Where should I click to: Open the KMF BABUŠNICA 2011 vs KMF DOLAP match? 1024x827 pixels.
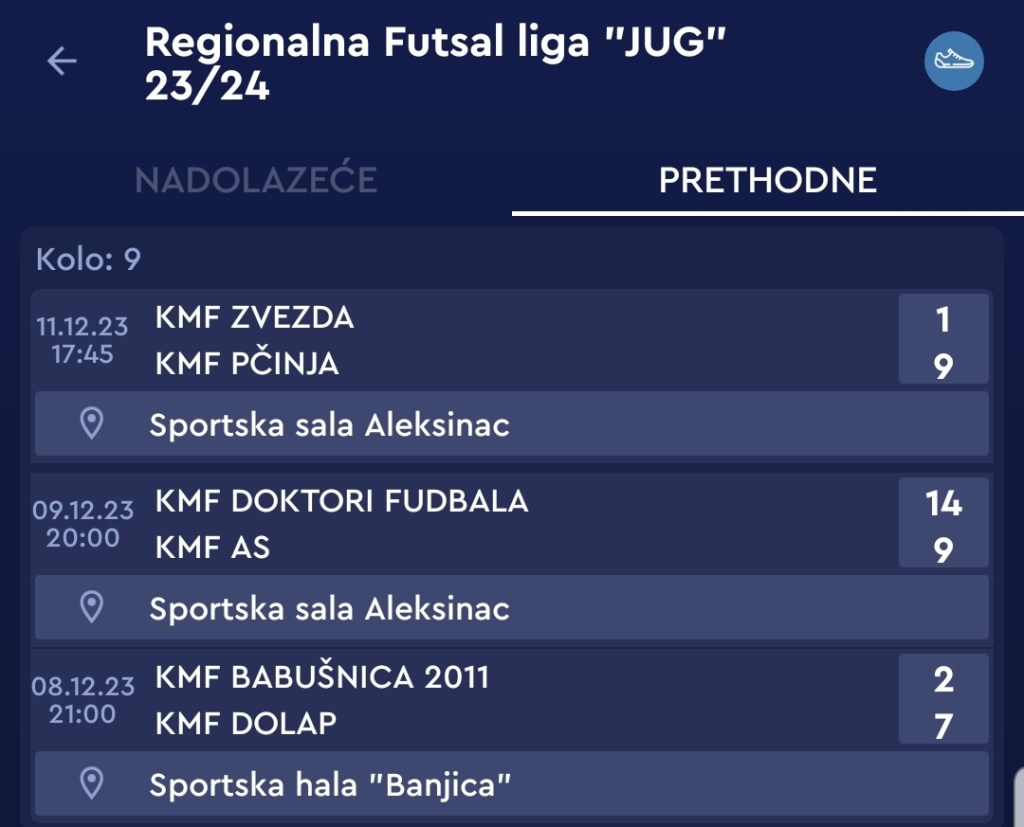510,700
